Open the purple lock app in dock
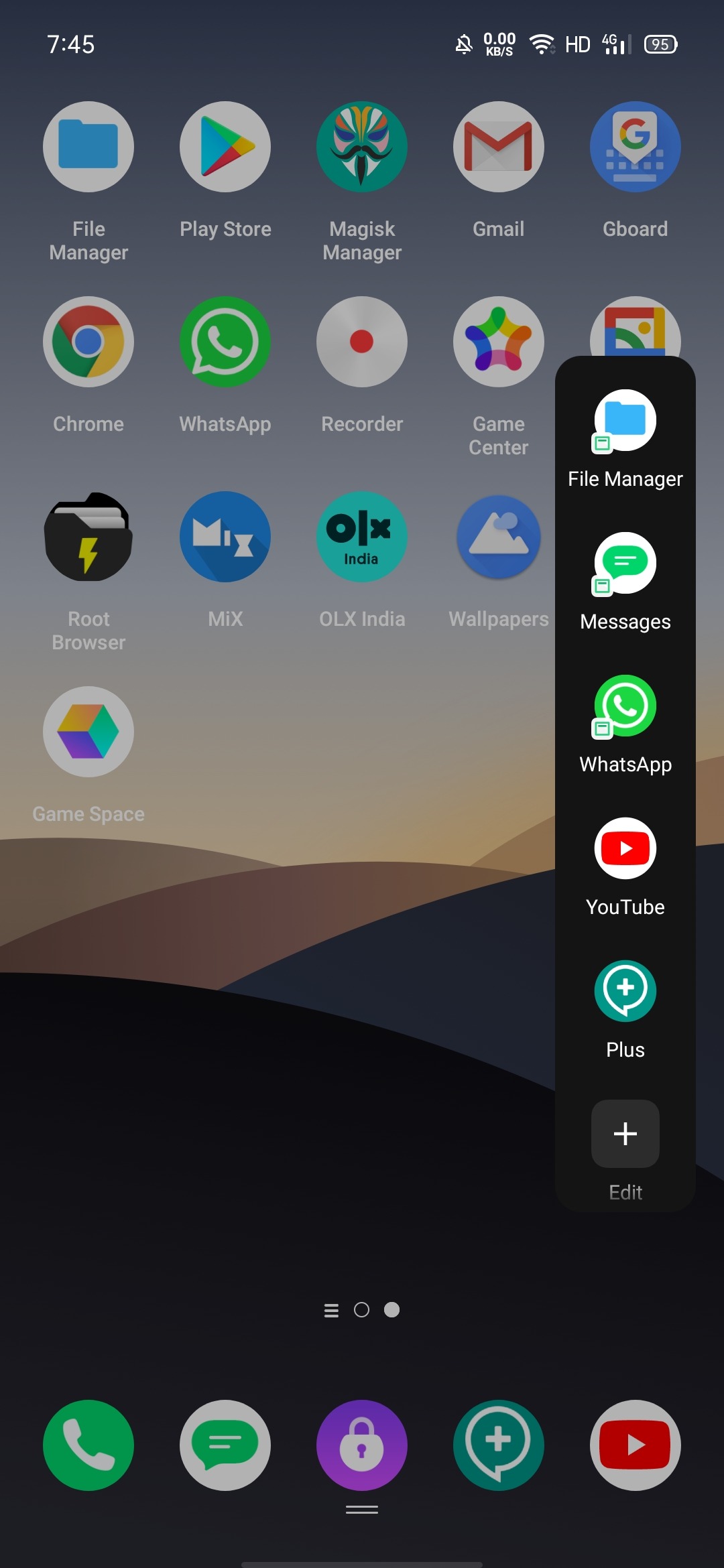The width and height of the screenshot is (724, 1568). click(362, 1445)
